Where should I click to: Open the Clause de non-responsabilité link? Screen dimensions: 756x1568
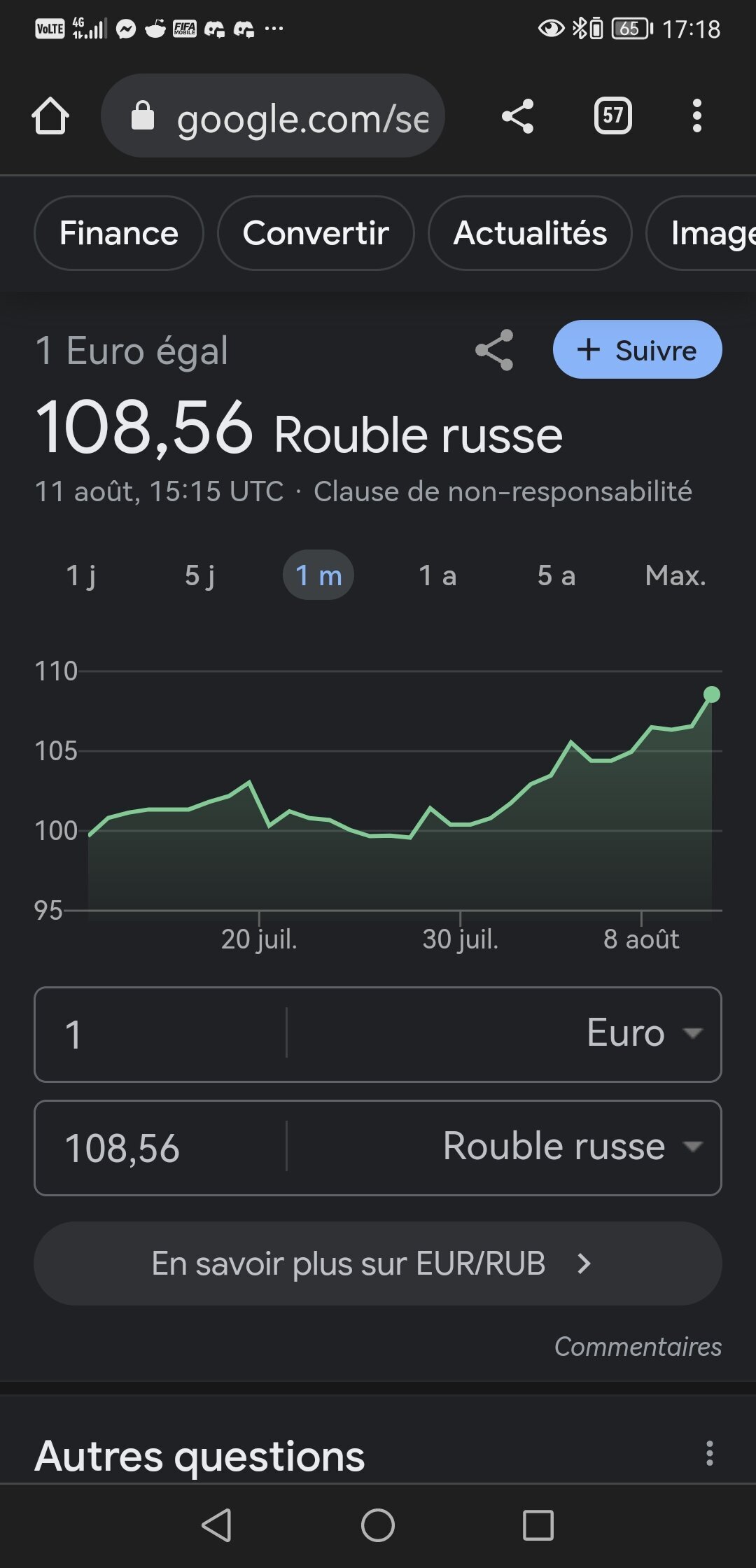click(503, 491)
